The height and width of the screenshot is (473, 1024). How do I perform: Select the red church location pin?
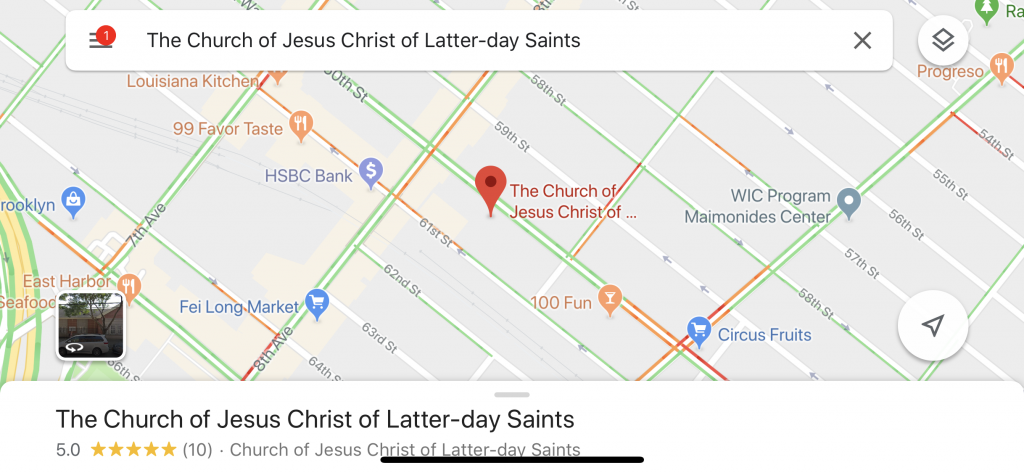(490, 188)
